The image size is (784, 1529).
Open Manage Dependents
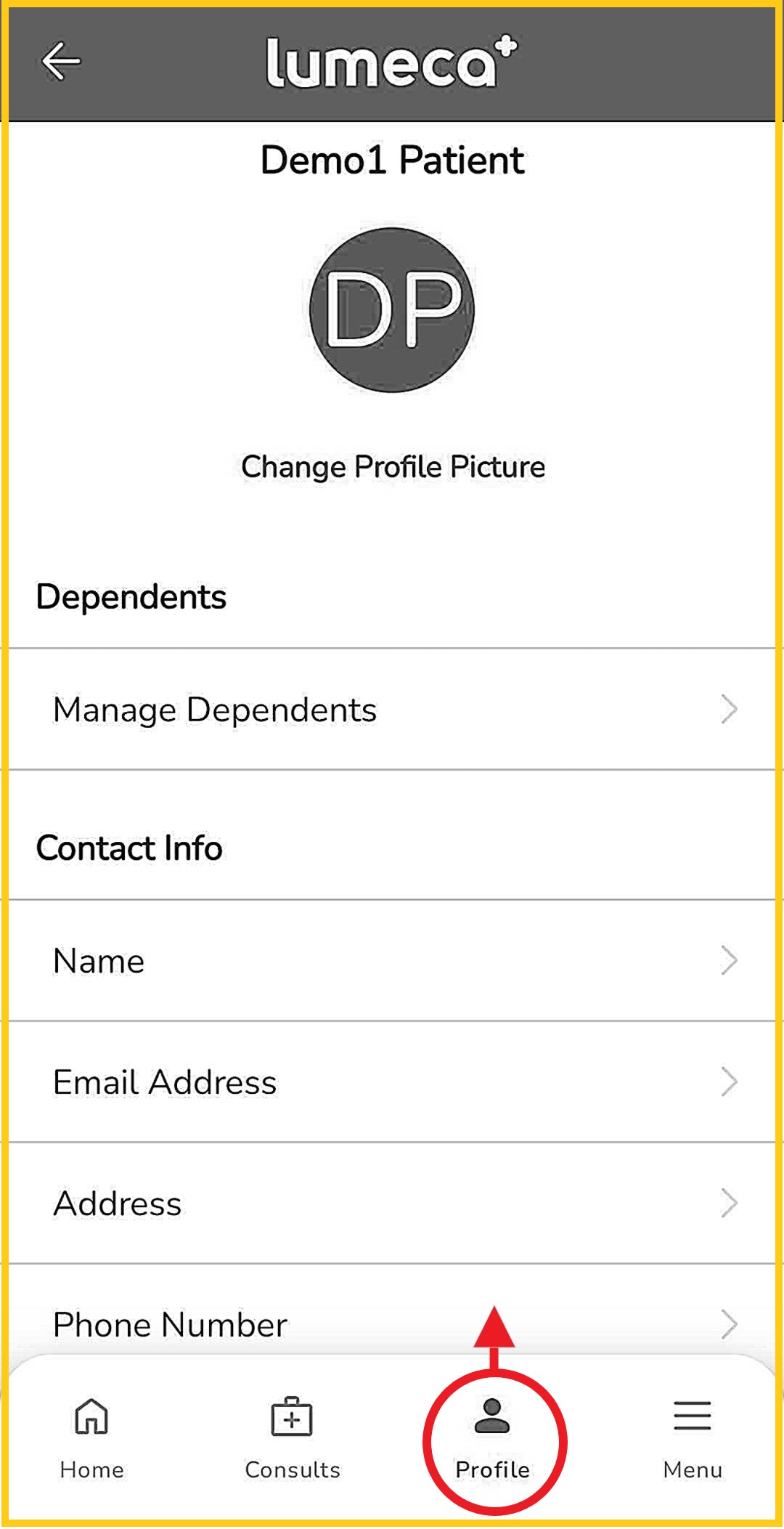(392, 710)
